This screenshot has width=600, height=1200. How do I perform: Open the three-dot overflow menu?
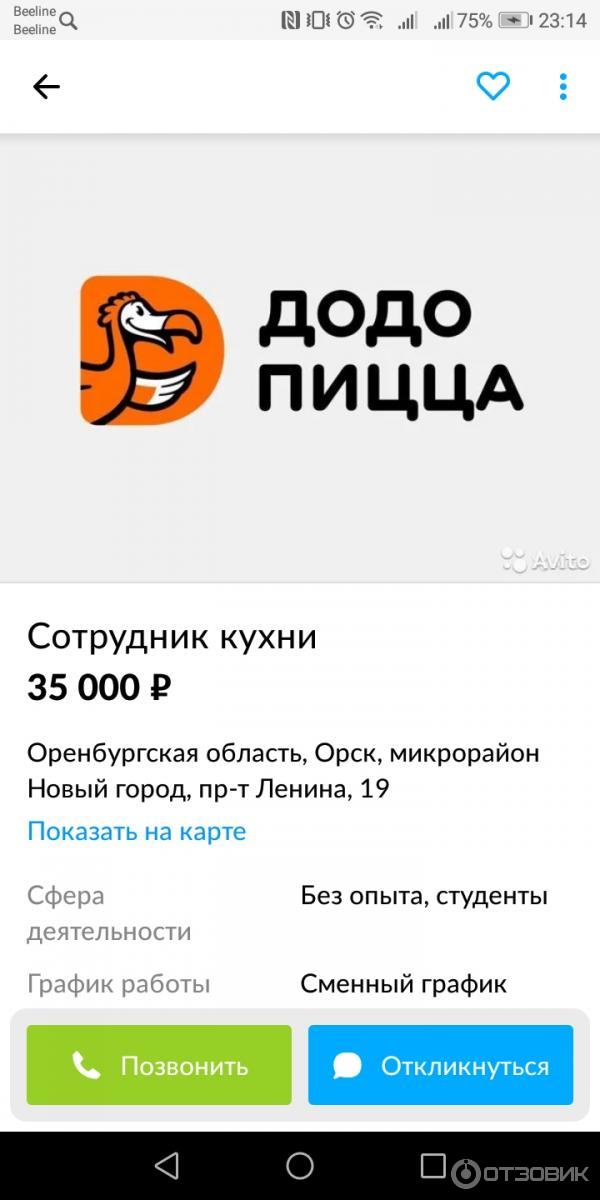563,87
